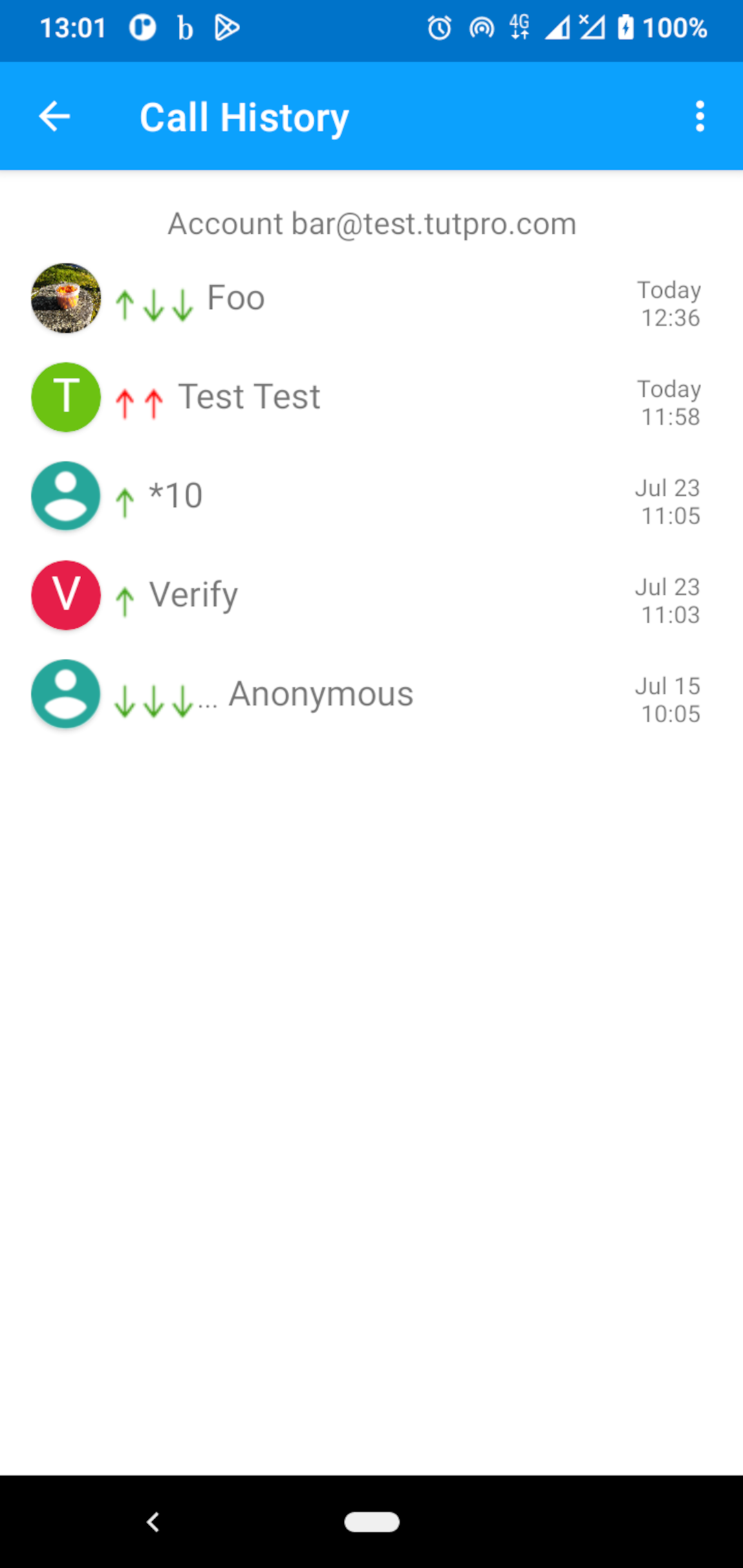The image size is (743, 1568).
Task: Go back using the app bar arrow
Action: 54,116
